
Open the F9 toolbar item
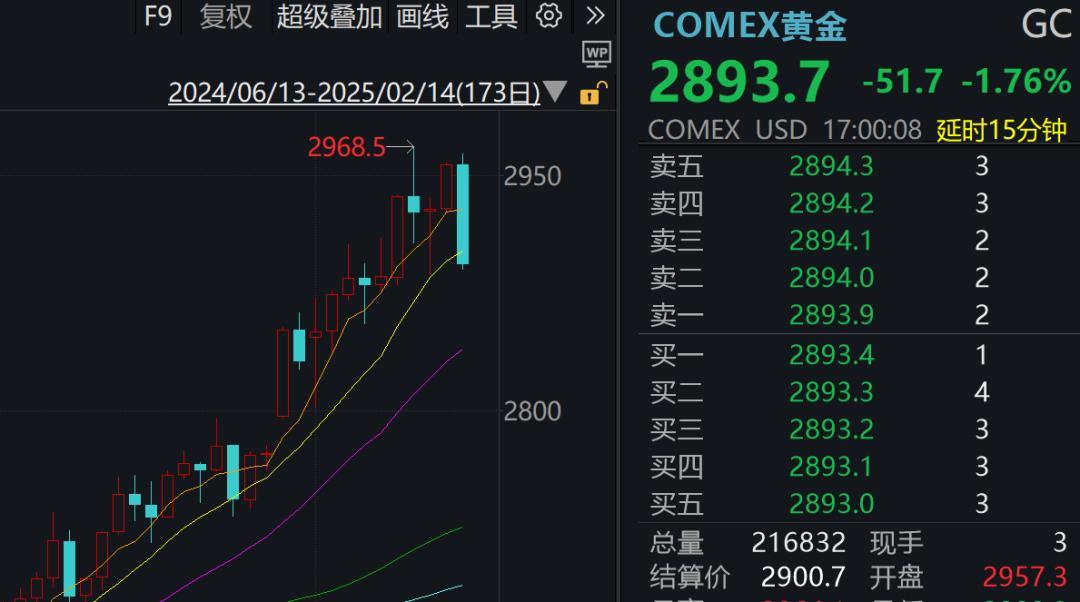coord(158,16)
